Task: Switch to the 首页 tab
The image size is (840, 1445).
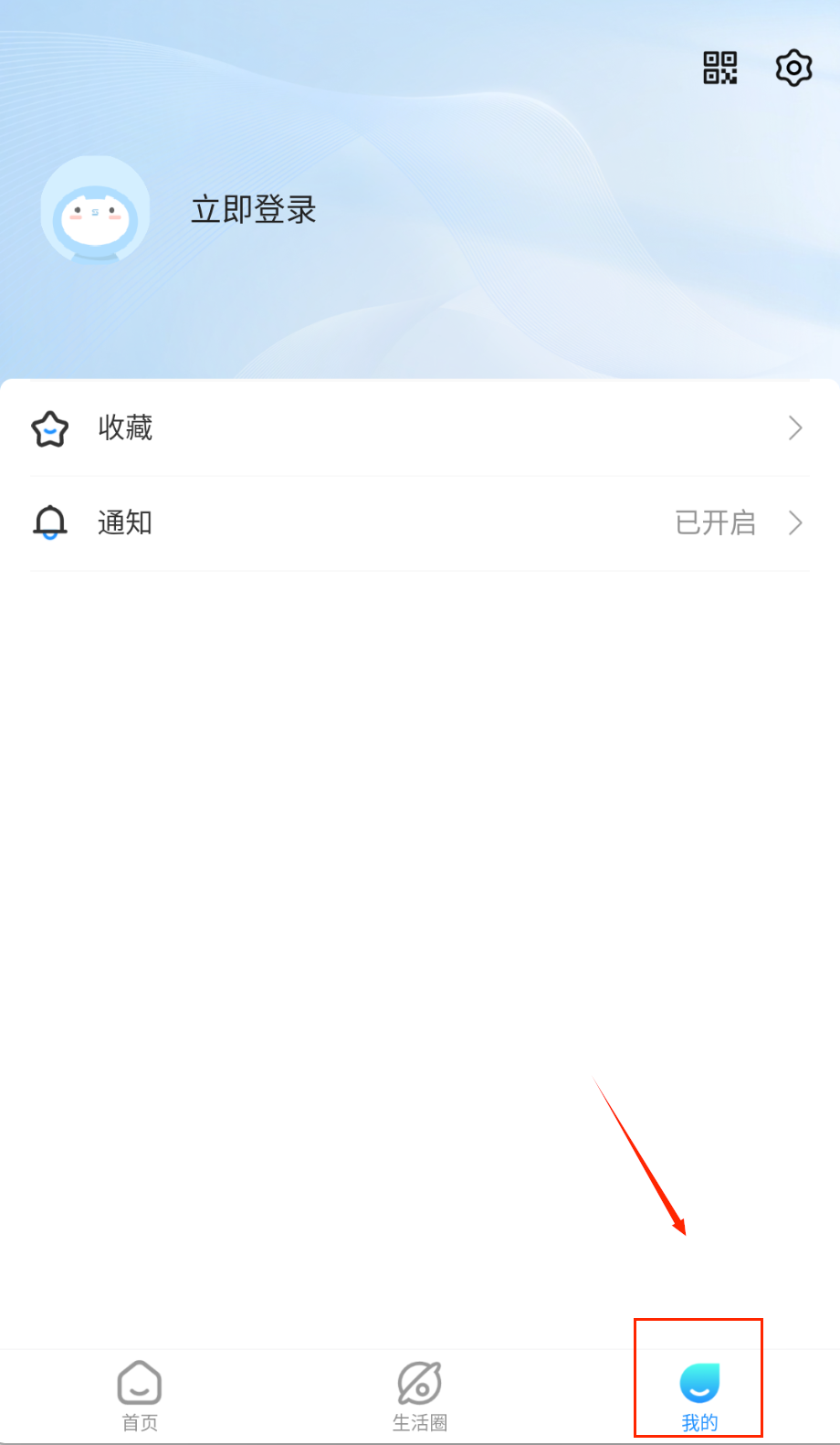Action: (x=140, y=1395)
